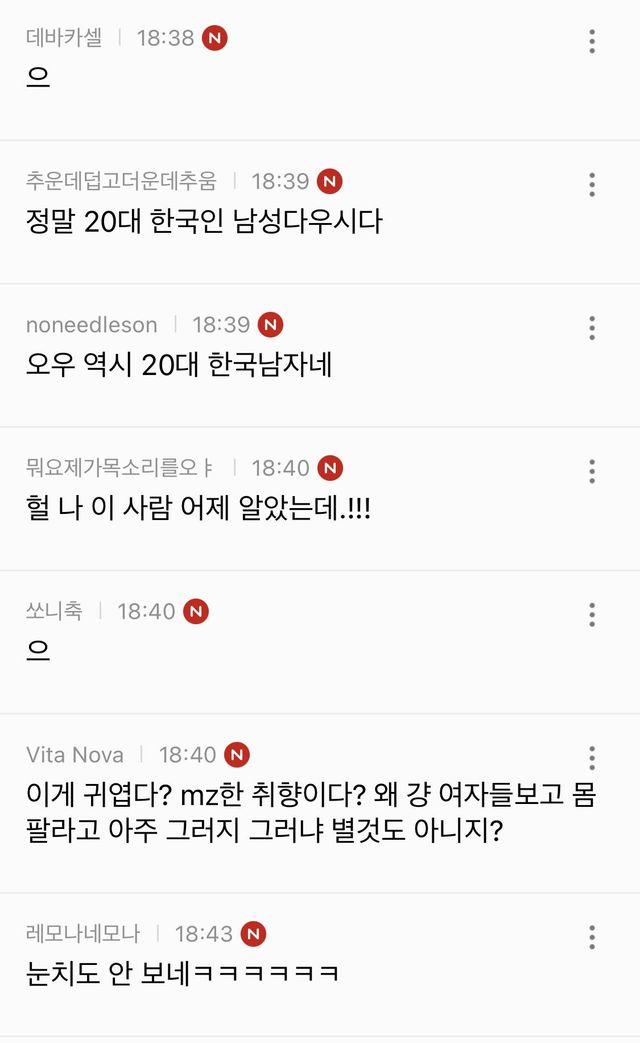This screenshot has width=640, height=1043.
Task: Tap the three-dot menu on noneedleson's comment
Action: point(592,327)
